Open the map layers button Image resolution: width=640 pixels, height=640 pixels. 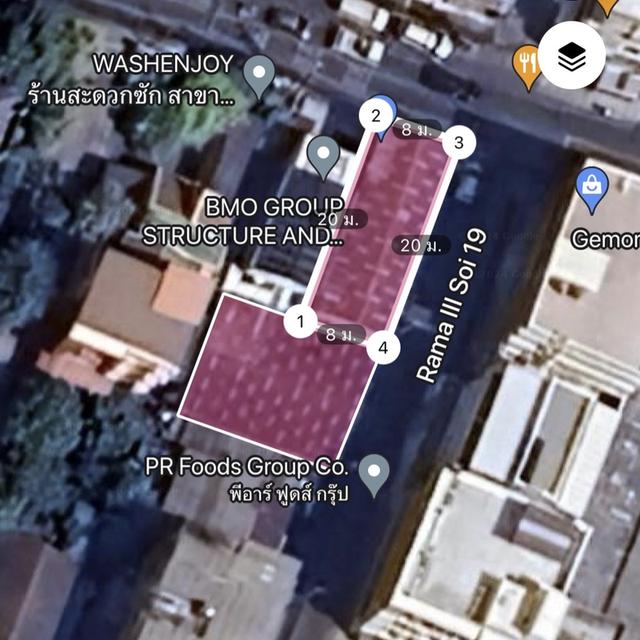pos(572,57)
